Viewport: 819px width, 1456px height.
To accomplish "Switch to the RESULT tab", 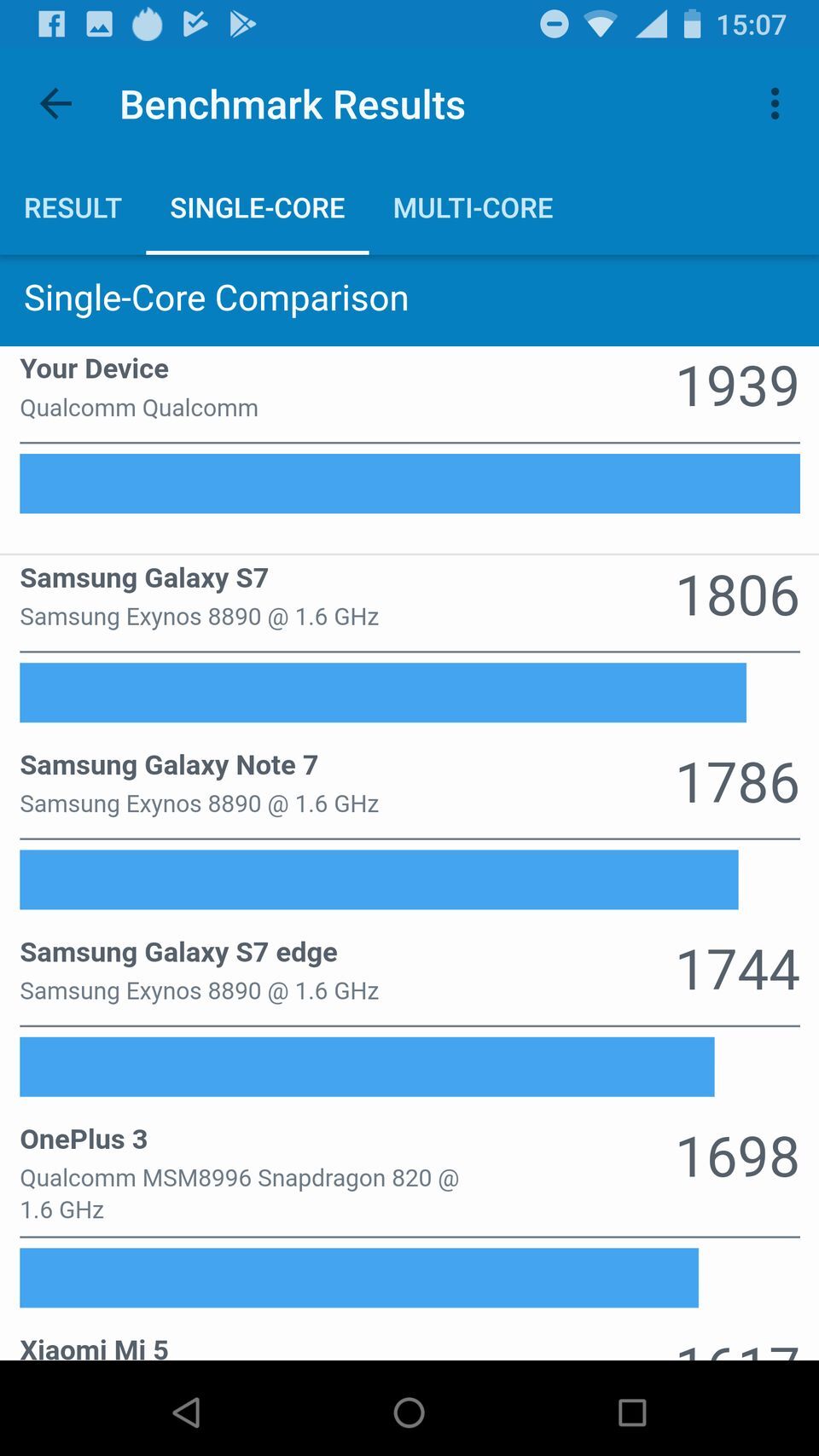I will coord(72,207).
